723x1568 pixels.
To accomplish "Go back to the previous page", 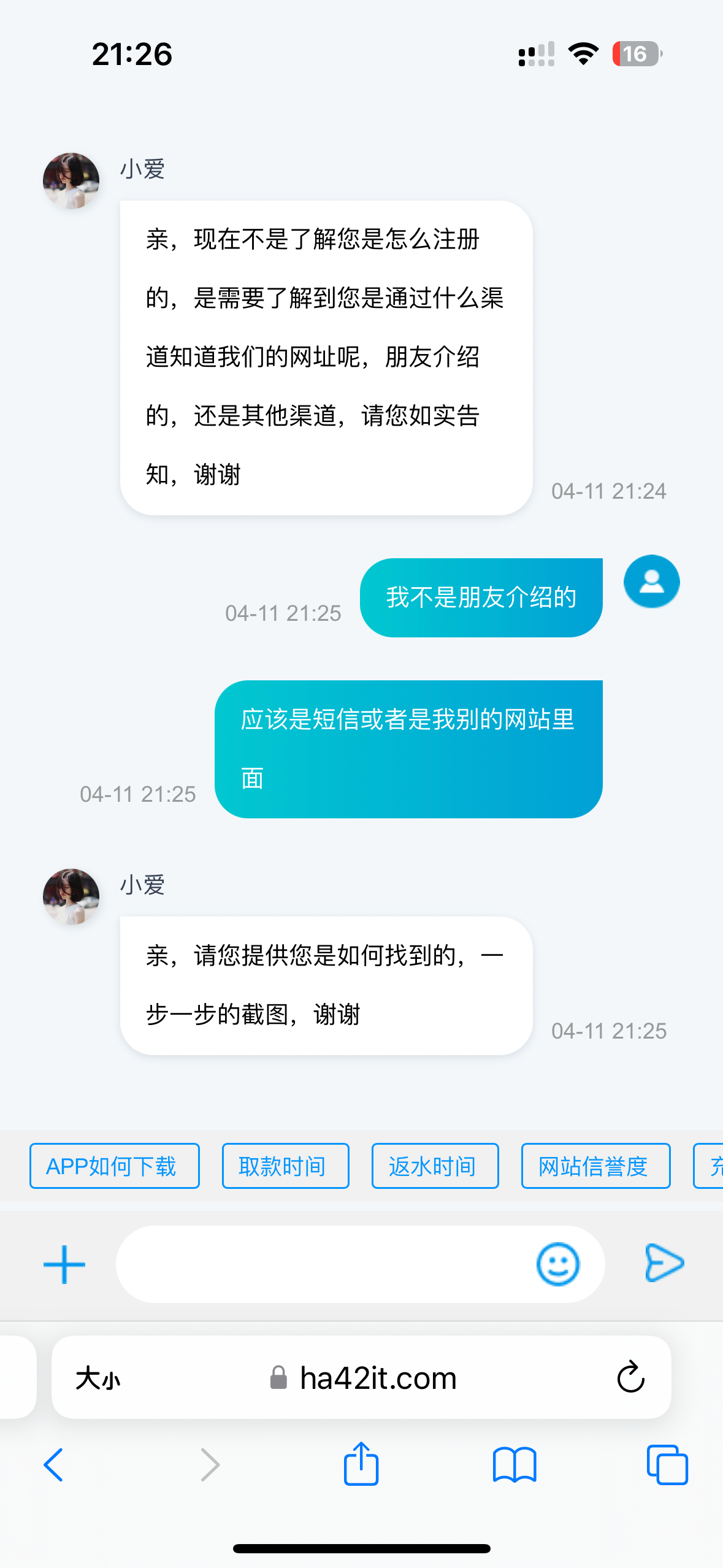I will click(54, 1465).
